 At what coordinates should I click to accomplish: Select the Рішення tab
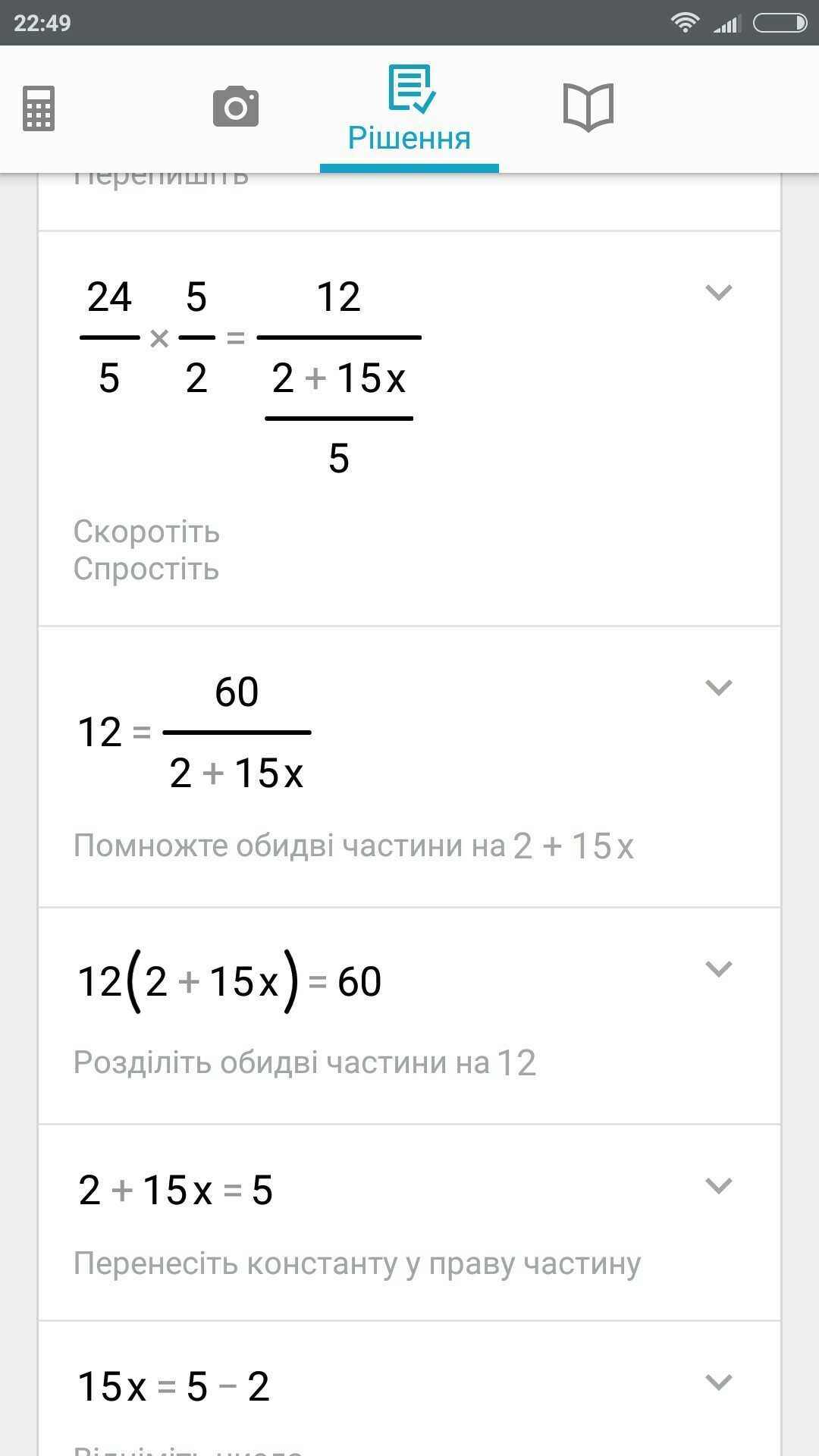409,110
